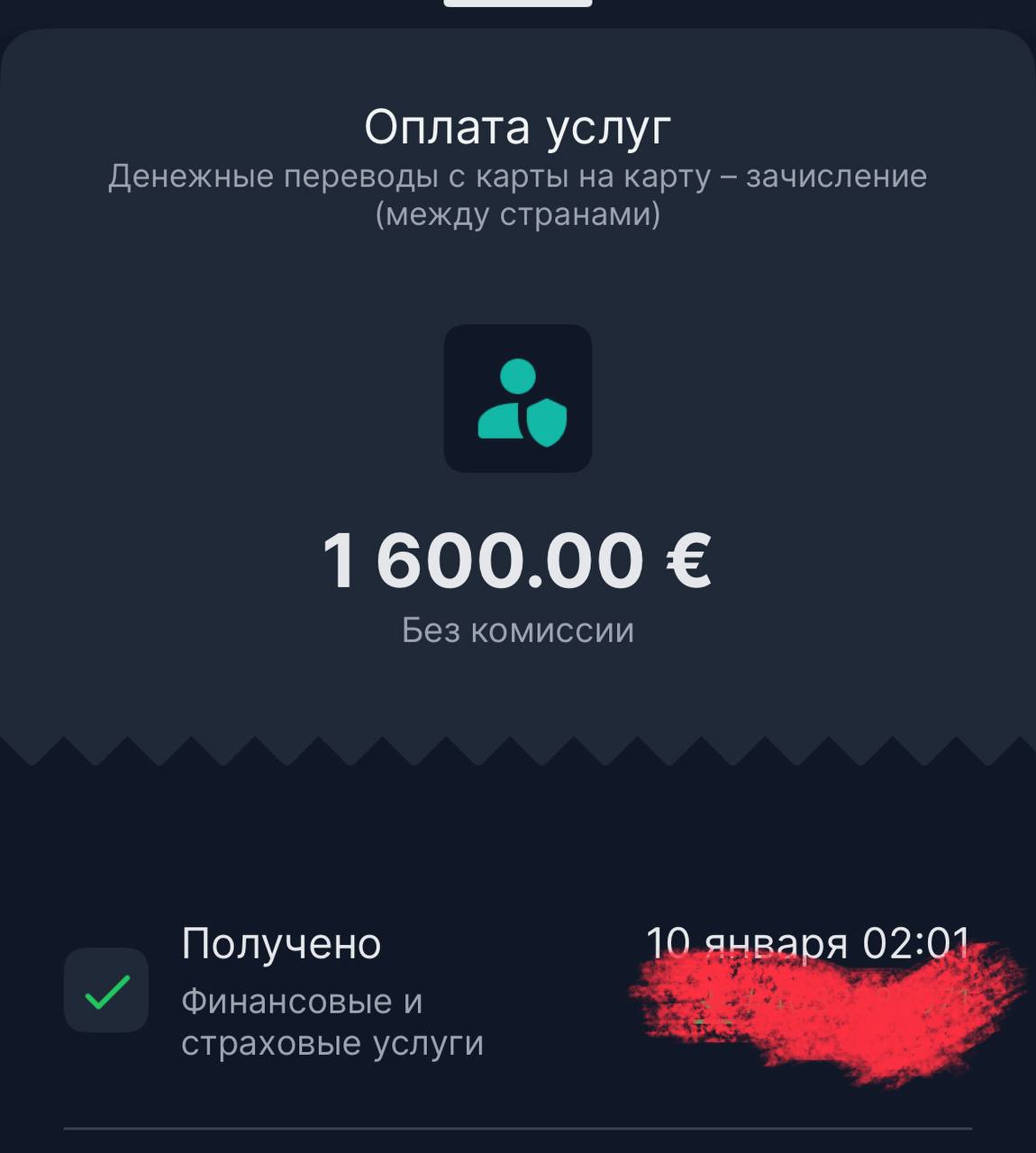Viewport: 1036px width, 1153px height.
Task: Tap the Оплата услуг title
Action: click(517, 126)
